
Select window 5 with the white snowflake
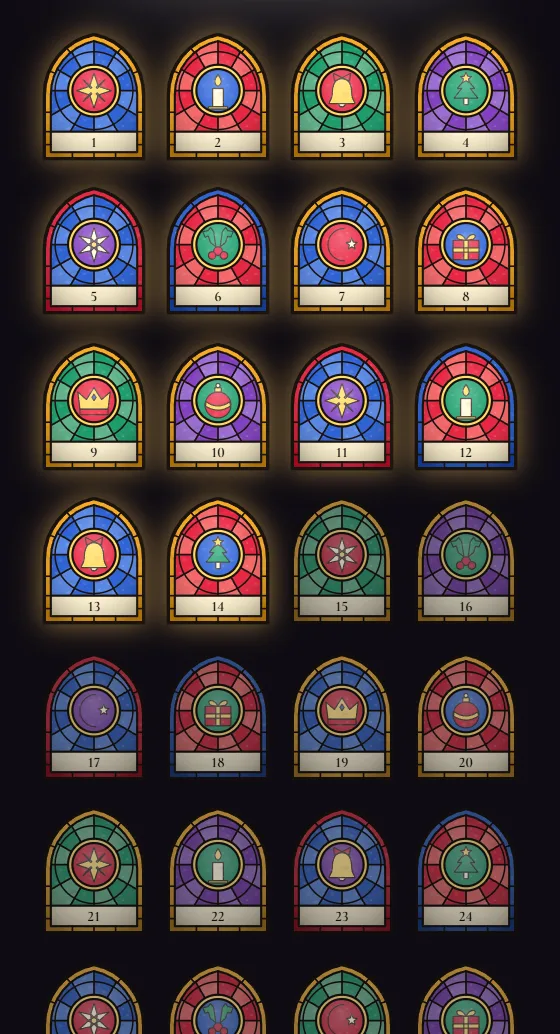click(x=94, y=251)
